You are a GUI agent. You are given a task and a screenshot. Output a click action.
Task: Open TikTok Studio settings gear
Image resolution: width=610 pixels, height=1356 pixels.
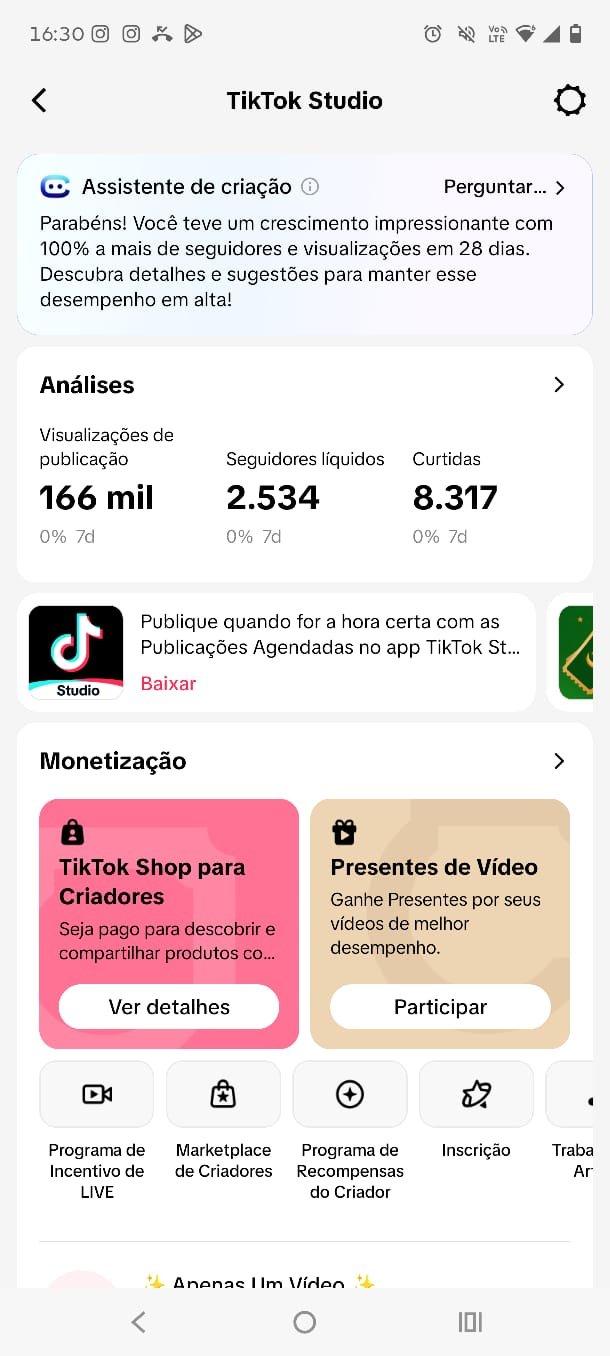click(569, 100)
